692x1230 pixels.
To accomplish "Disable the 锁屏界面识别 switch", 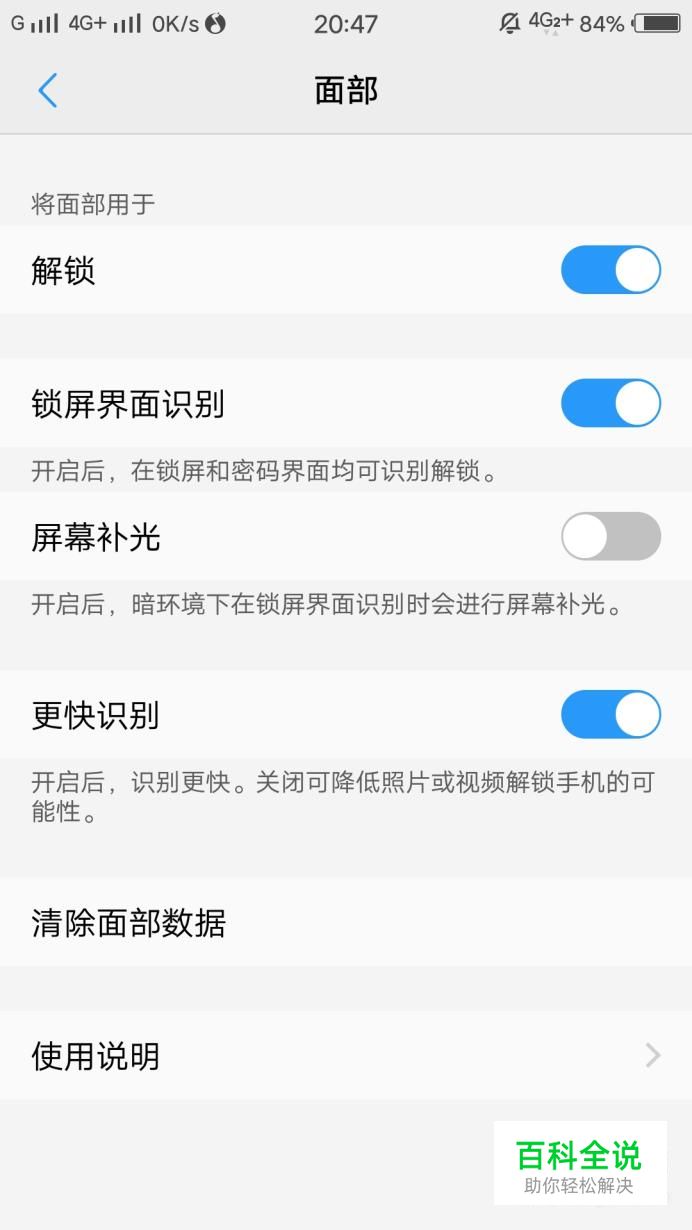I will pos(610,403).
